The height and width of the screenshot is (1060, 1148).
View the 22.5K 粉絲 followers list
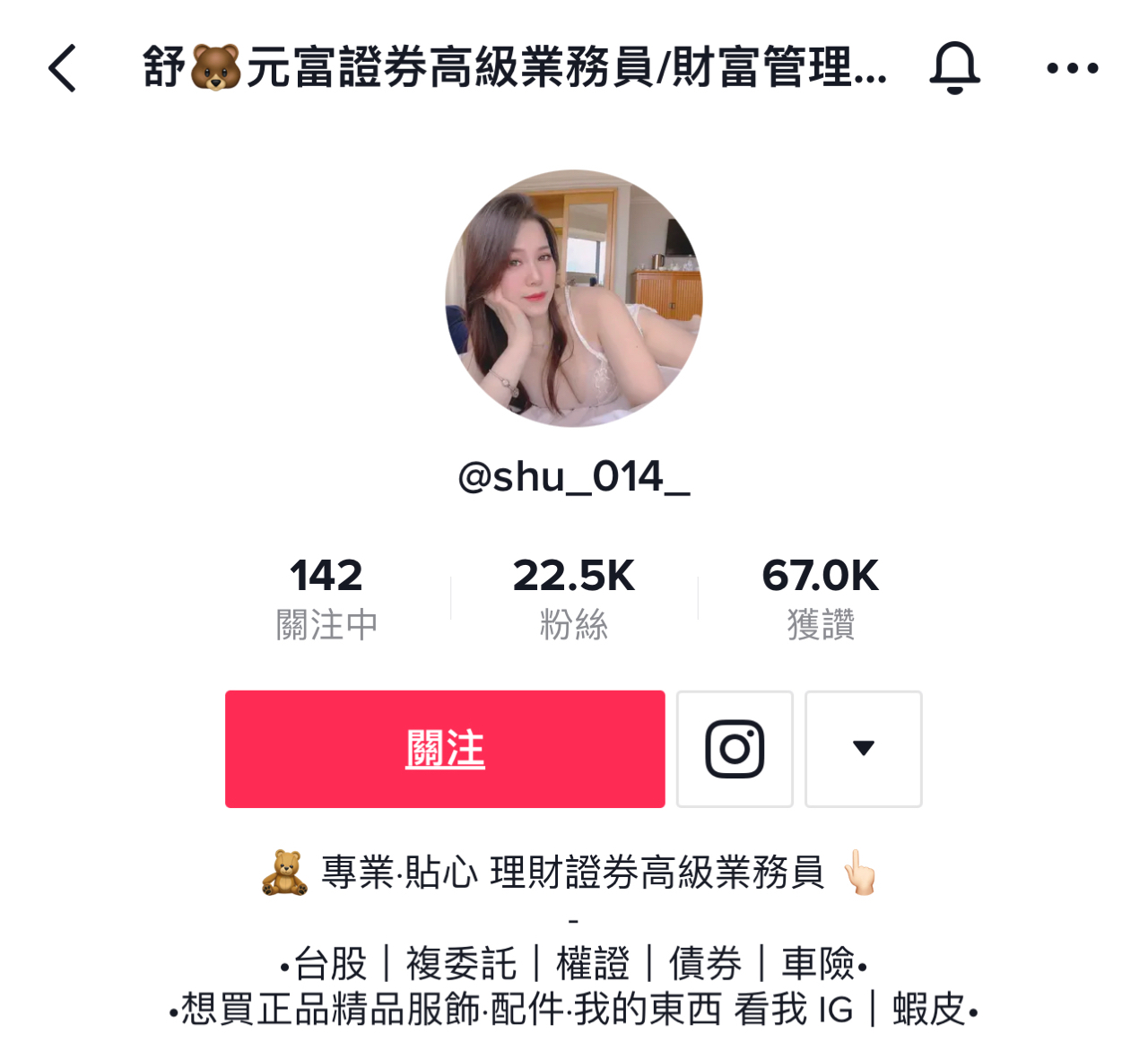coord(574,597)
